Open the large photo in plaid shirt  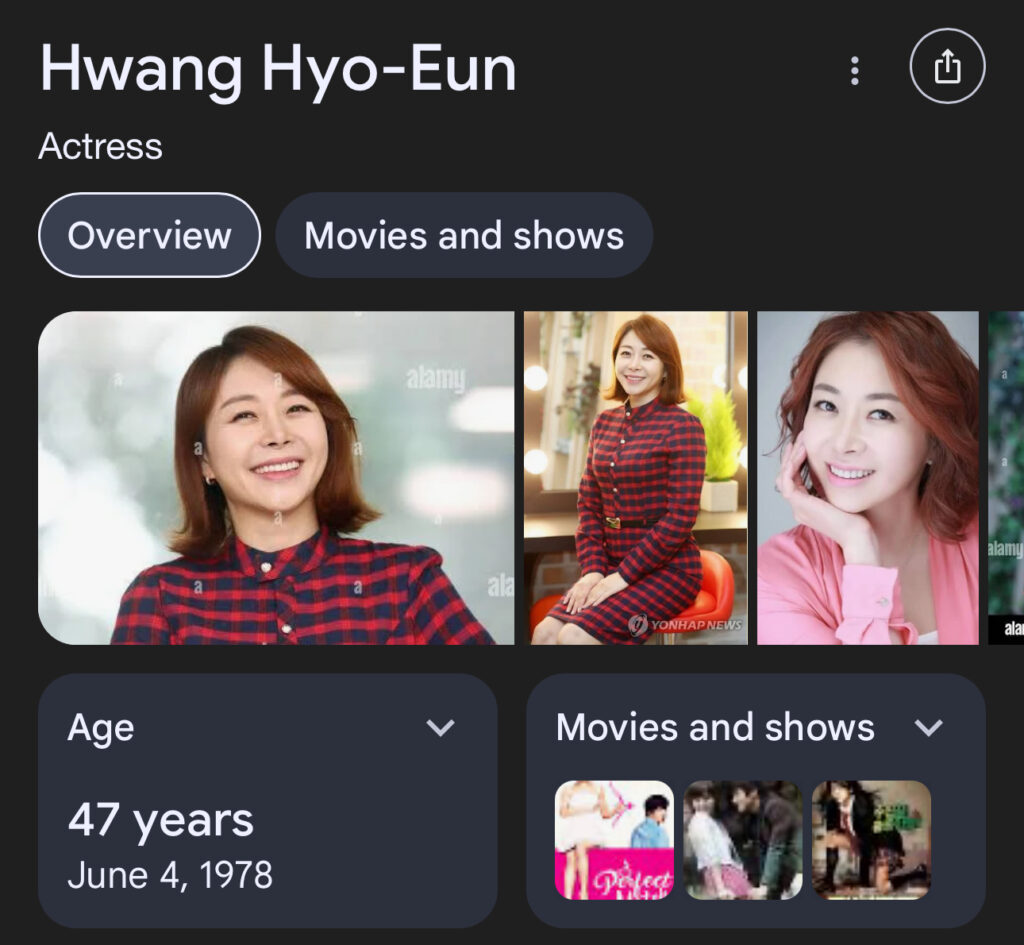click(x=276, y=478)
